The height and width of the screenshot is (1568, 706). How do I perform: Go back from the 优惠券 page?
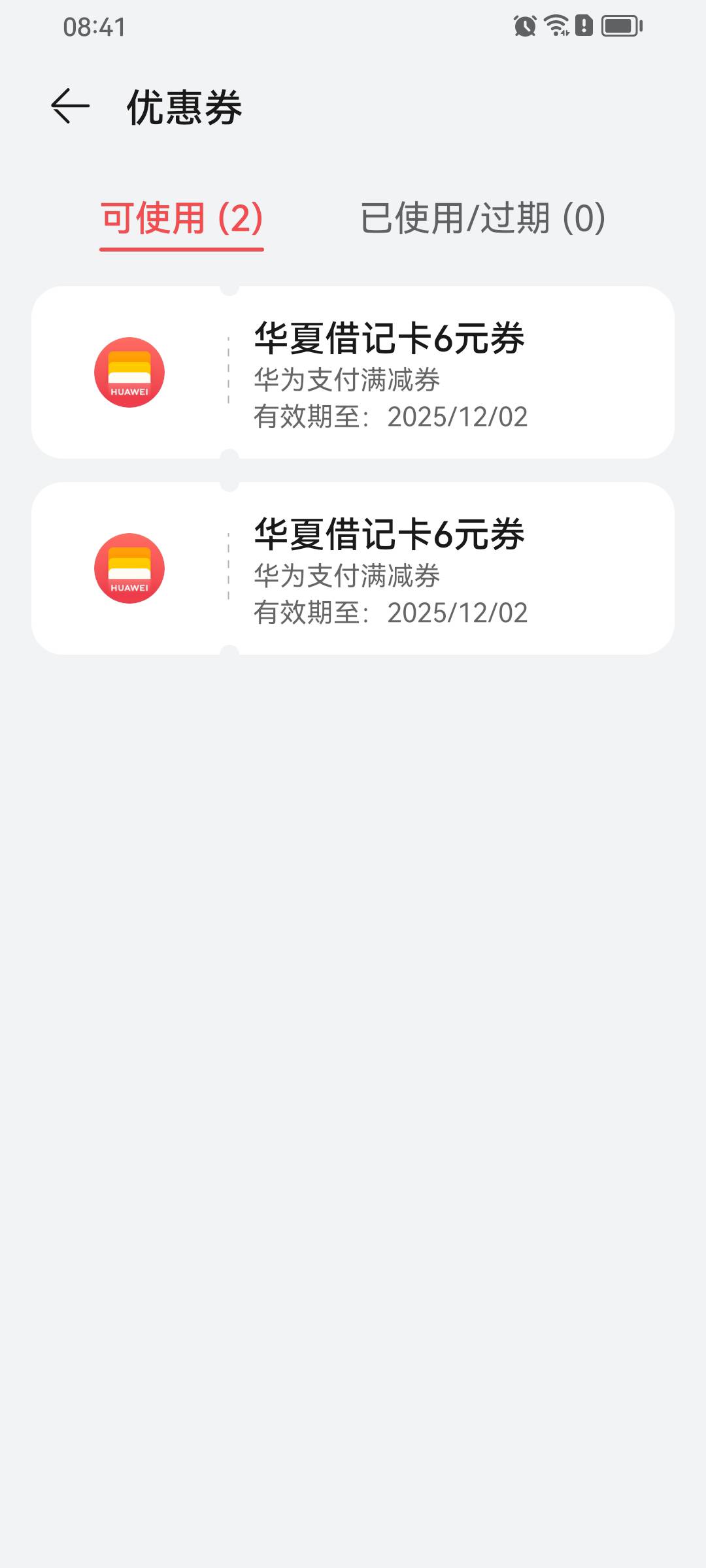[70, 106]
